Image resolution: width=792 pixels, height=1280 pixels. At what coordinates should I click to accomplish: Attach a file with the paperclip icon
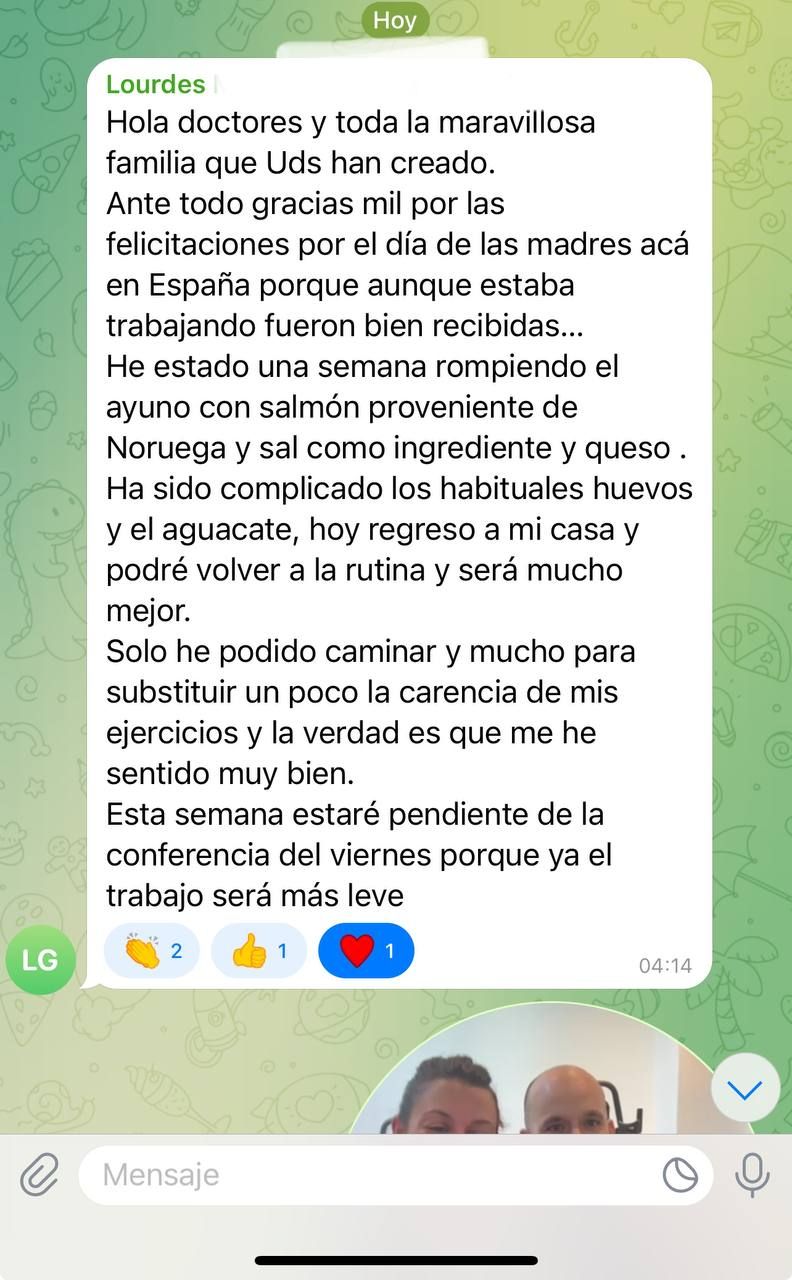(39, 1175)
